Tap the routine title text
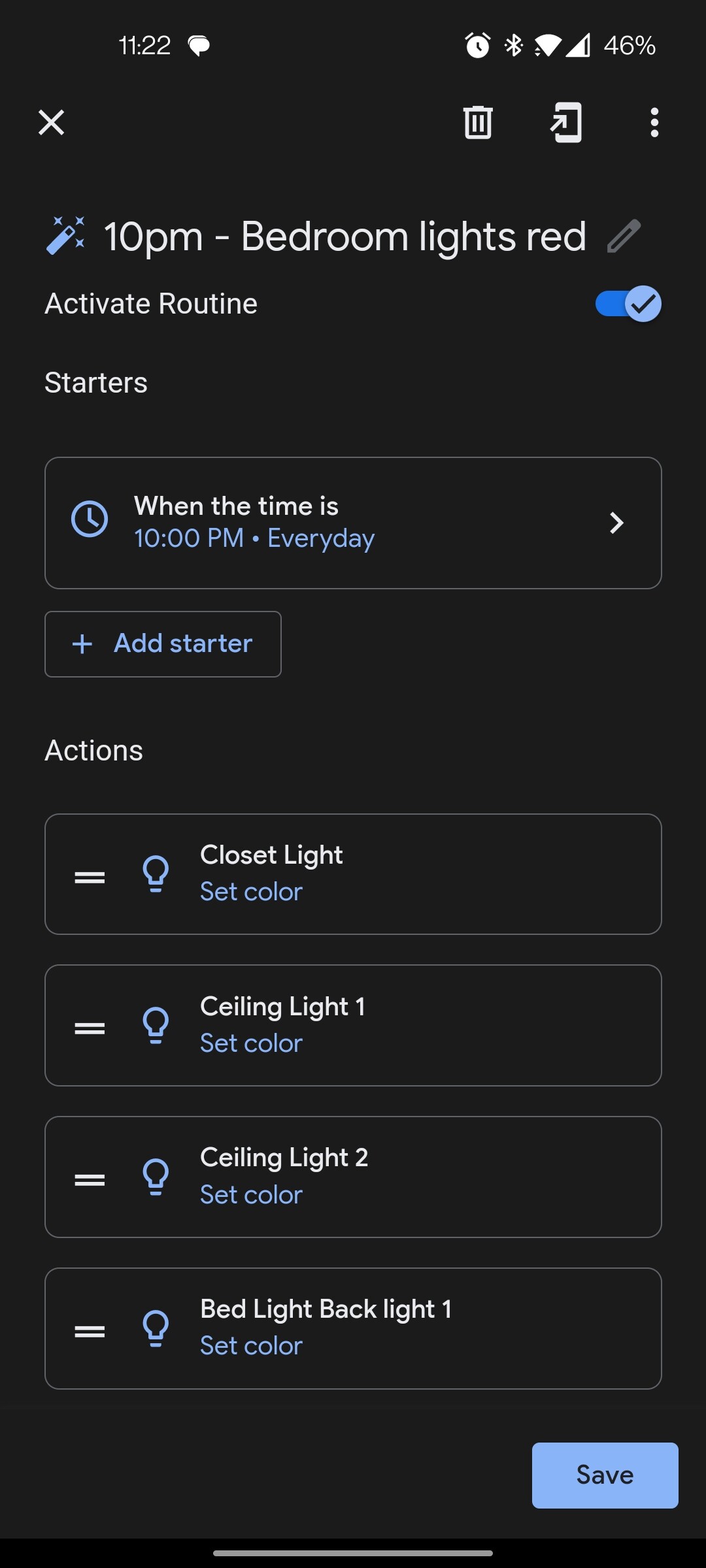Viewport: 706px width, 1568px height. click(x=345, y=236)
